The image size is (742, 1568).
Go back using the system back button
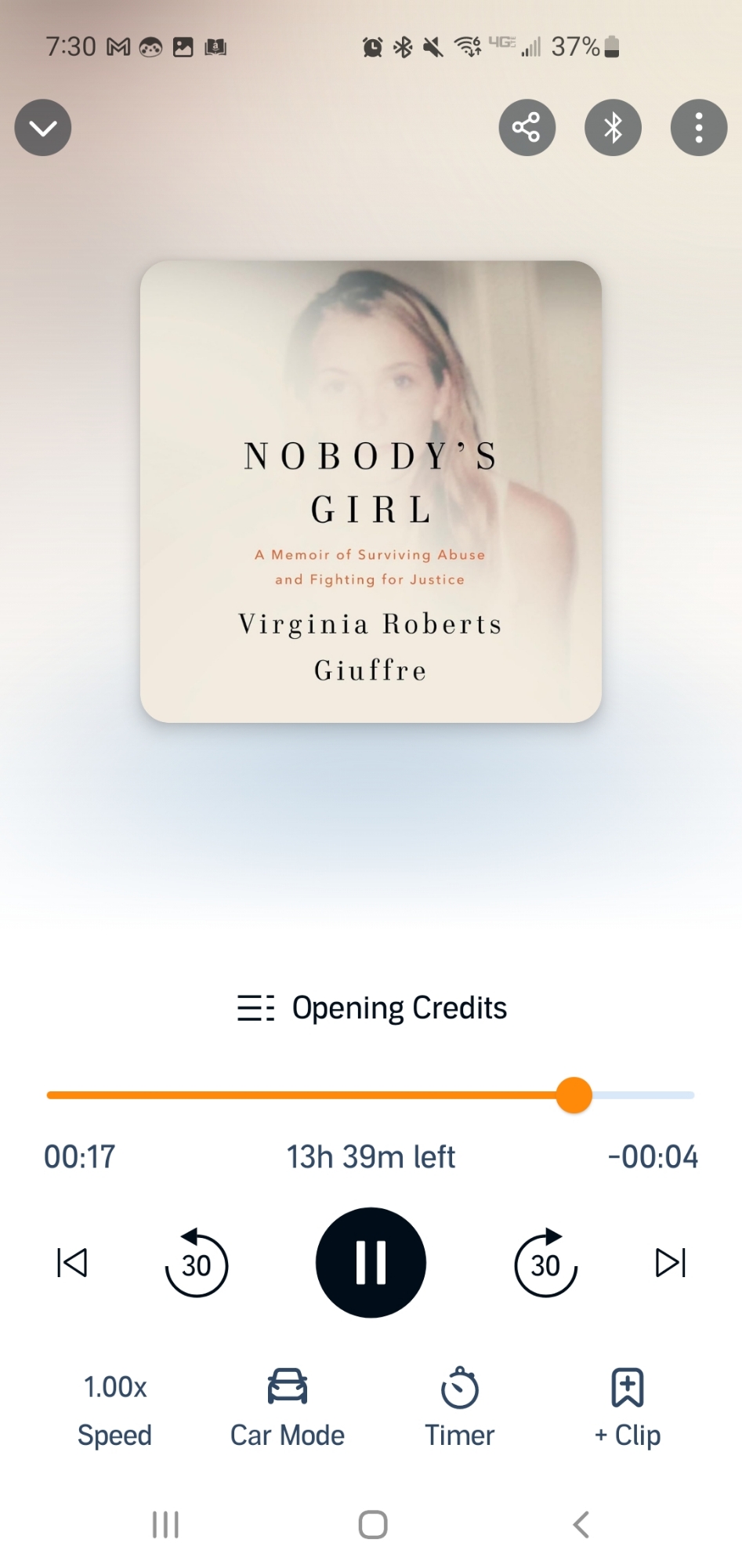[581, 1525]
